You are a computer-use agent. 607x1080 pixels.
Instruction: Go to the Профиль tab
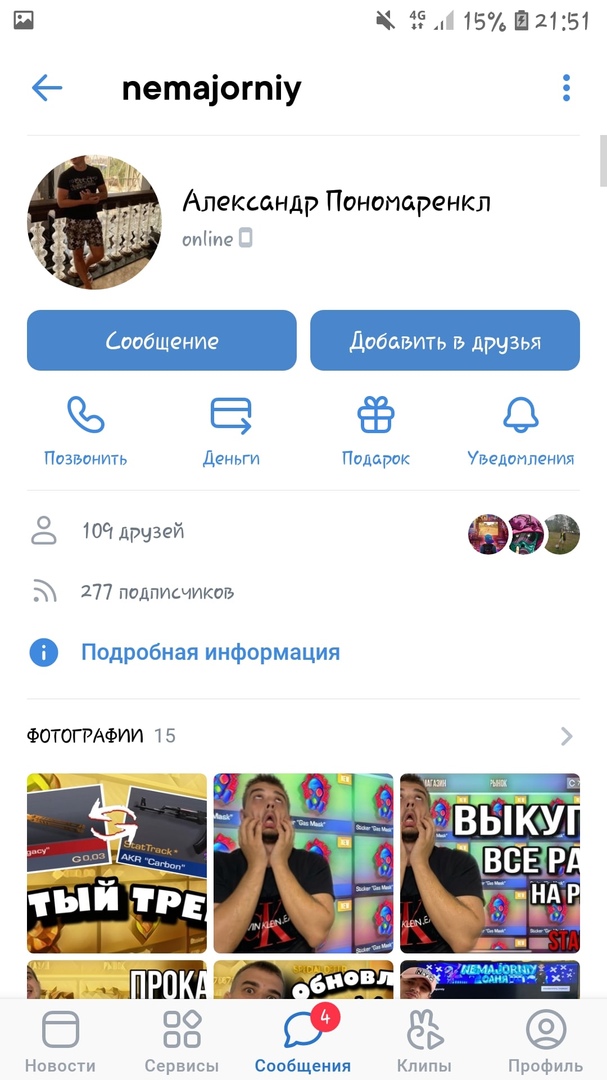[545, 1040]
